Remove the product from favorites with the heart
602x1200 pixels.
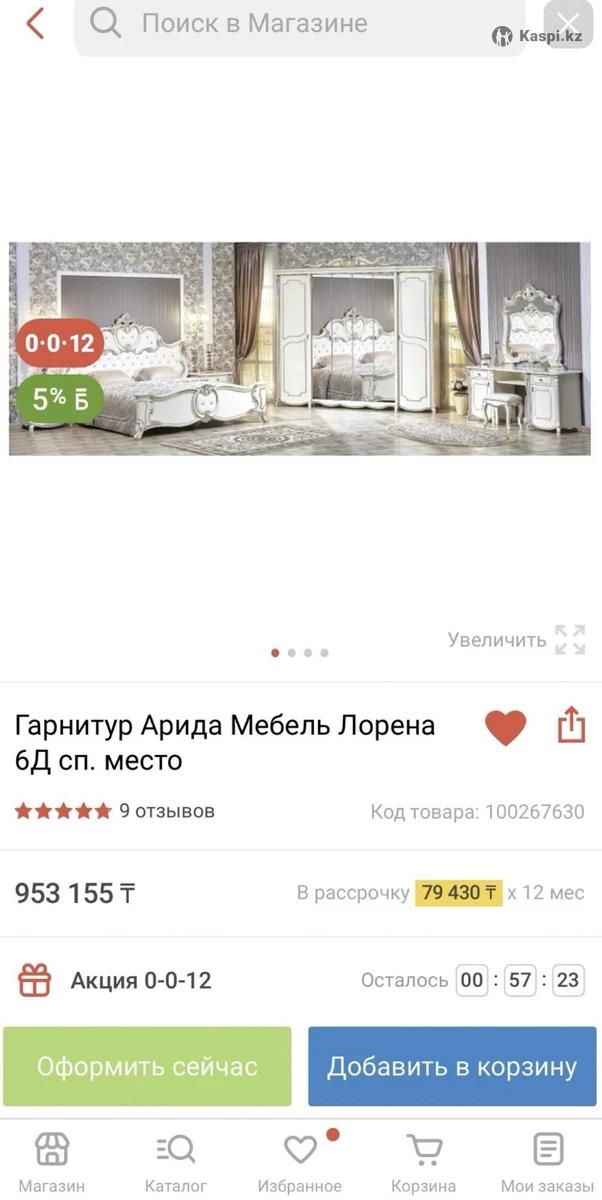505,727
